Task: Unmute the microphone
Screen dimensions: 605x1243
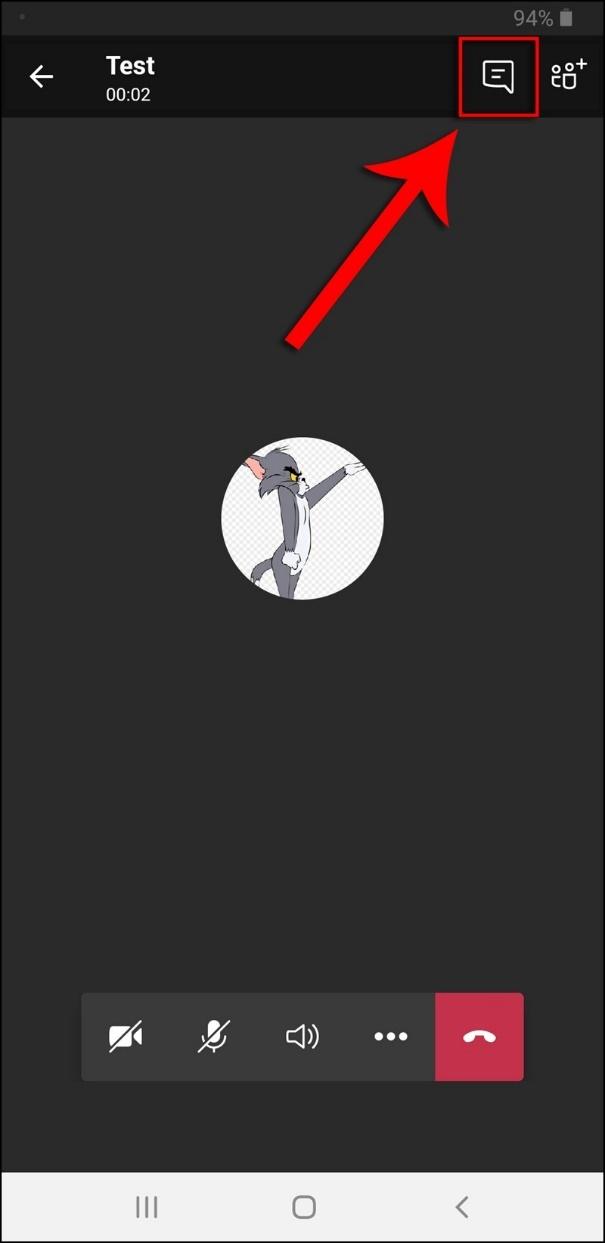Action: (213, 1037)
